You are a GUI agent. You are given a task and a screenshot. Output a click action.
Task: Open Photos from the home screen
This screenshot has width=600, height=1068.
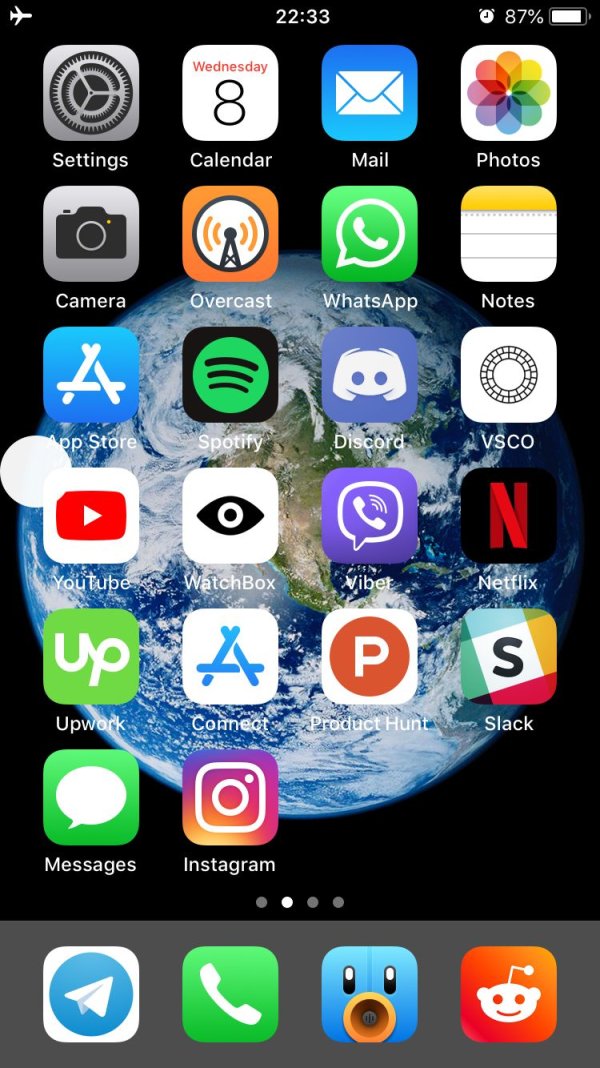pos(508,93)
